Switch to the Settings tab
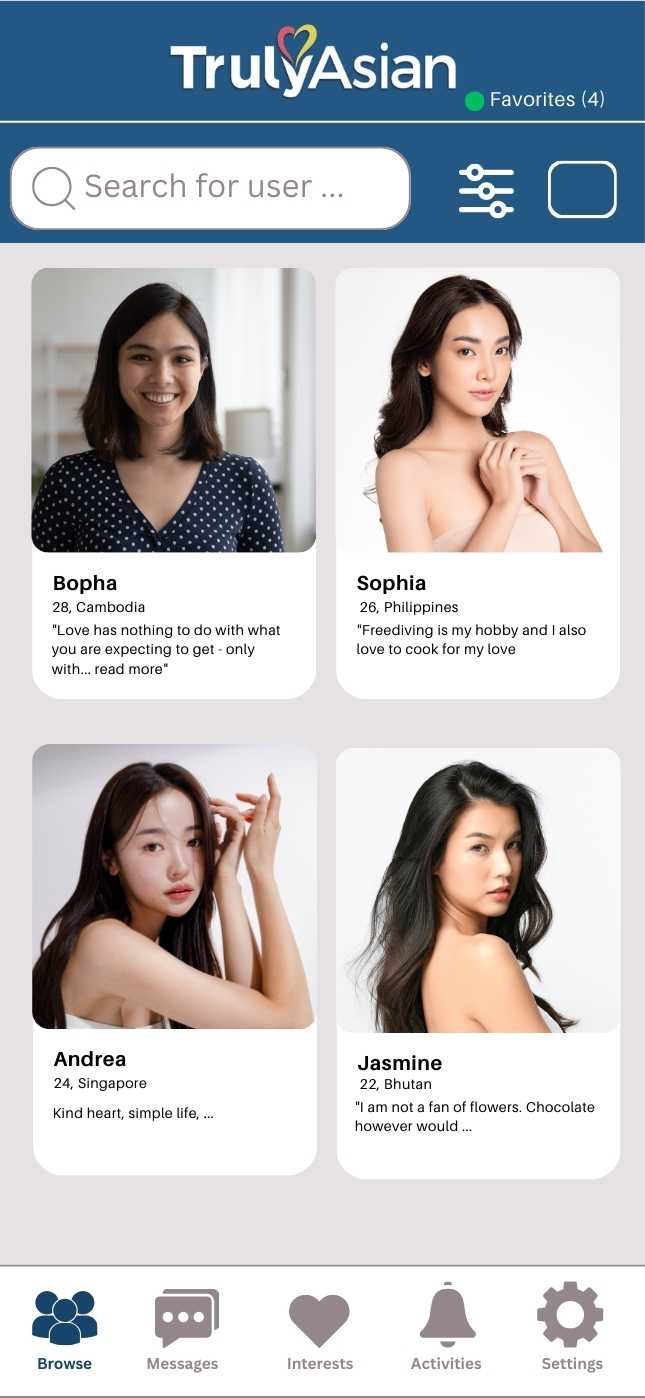Screen dimensions: 645x1398 (x=571, y=1330)
